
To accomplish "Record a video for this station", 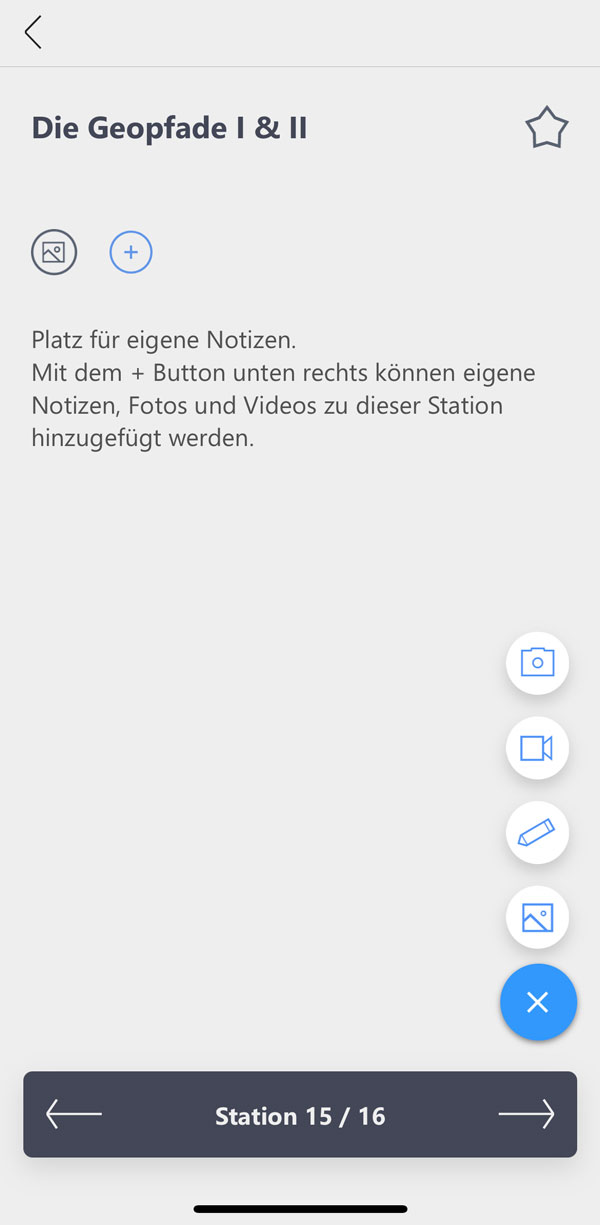I will coord(537,748).
